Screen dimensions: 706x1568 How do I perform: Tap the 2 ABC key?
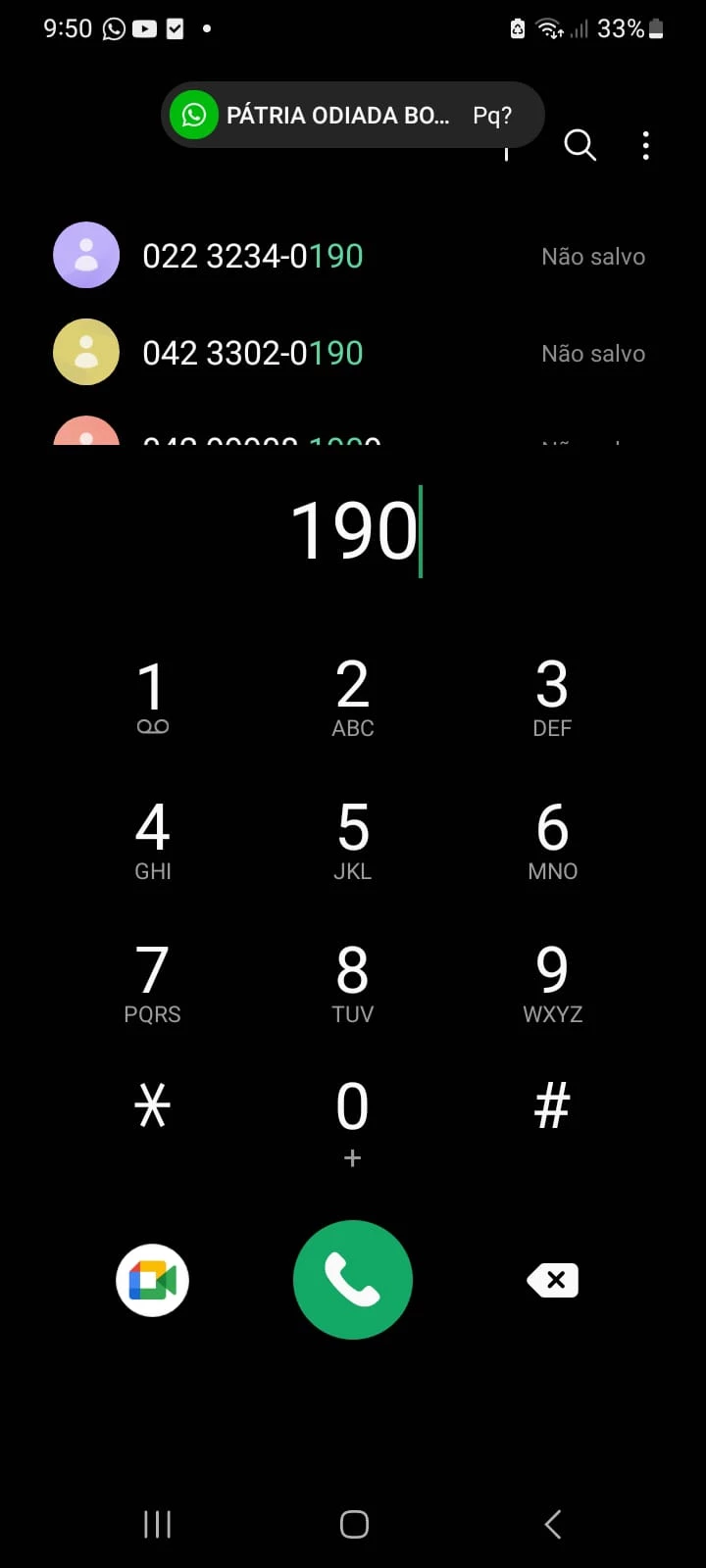point(353,696)
